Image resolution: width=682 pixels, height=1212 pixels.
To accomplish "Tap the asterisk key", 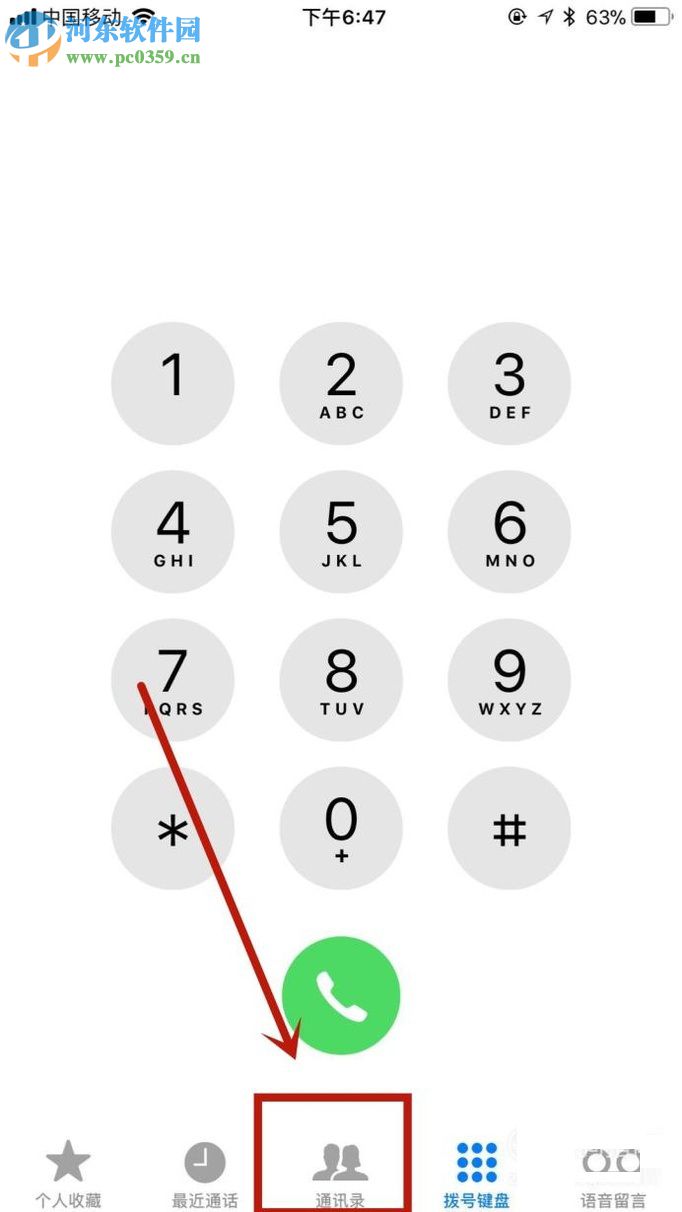I will (173, 828).
